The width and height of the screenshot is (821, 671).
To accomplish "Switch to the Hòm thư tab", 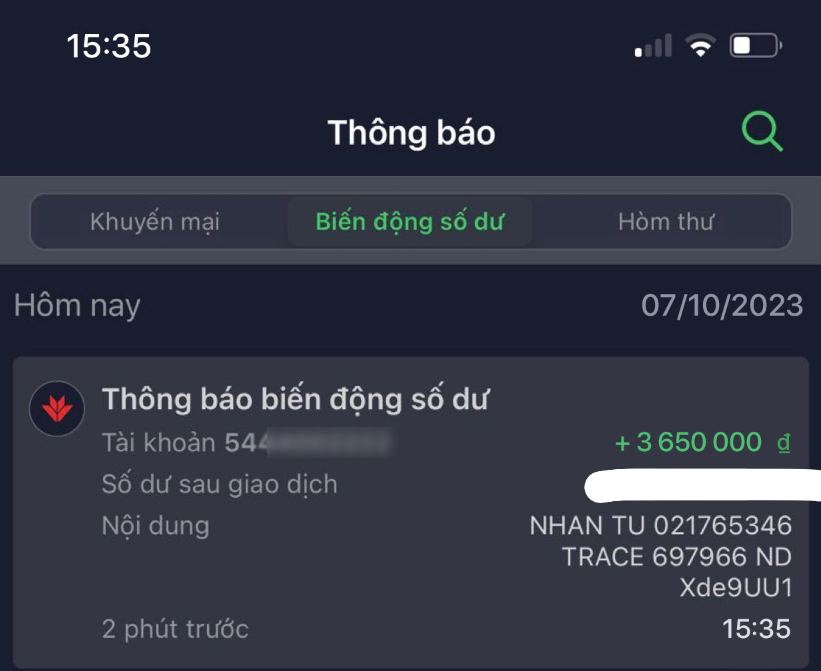I will [665, 221].
